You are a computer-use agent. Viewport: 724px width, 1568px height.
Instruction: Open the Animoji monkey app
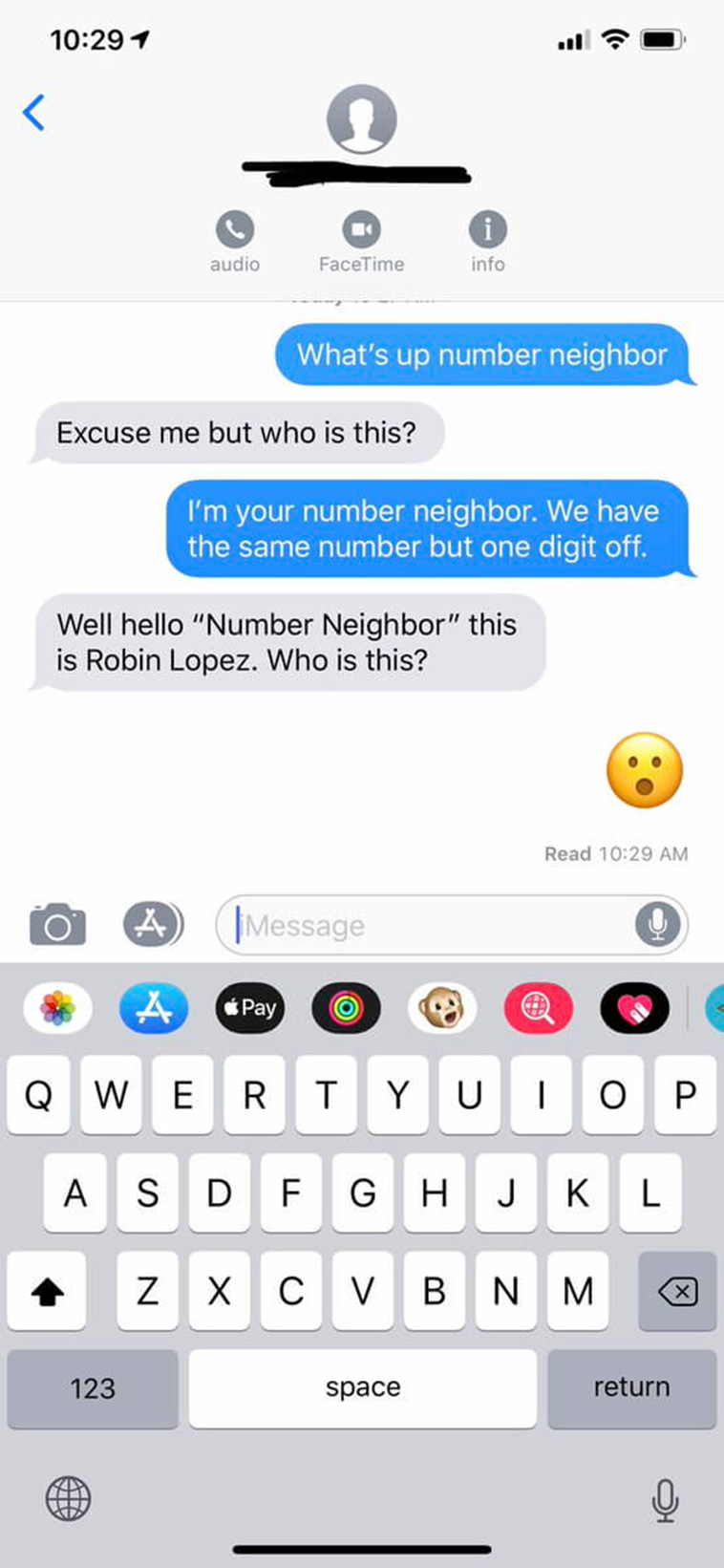click(442, 1008)
